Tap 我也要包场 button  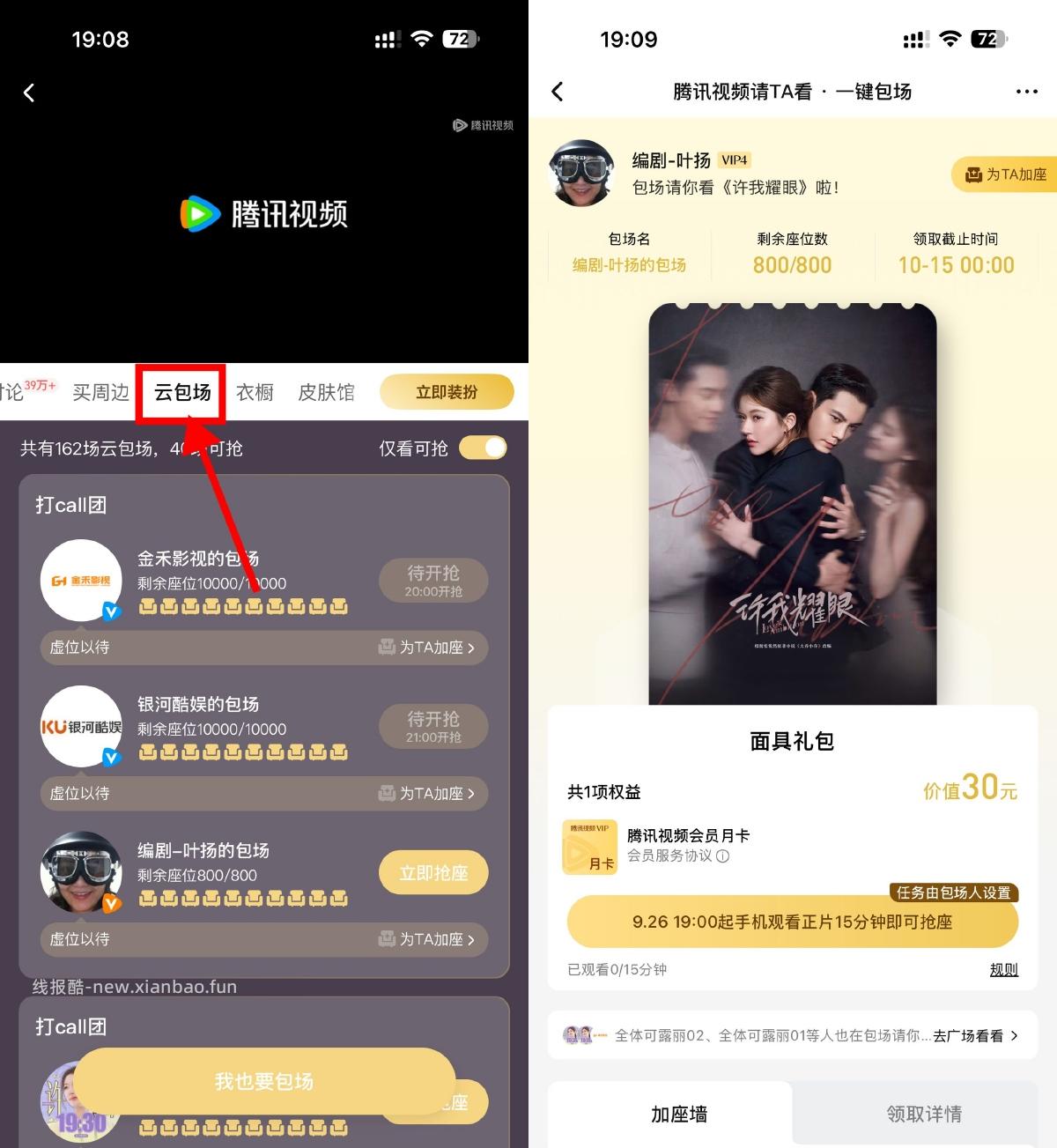point(264,1081)
